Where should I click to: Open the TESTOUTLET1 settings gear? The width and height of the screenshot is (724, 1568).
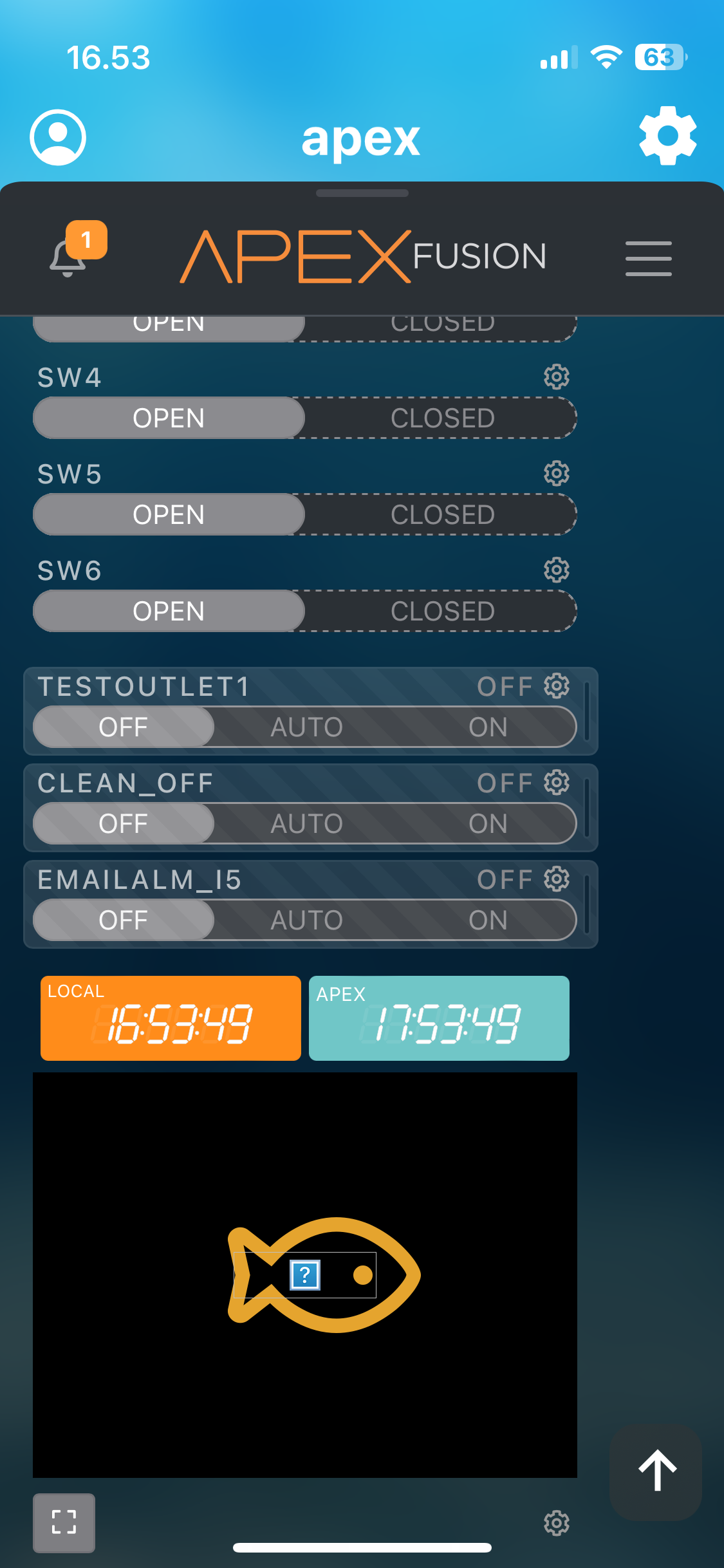(x=556, y=686)
